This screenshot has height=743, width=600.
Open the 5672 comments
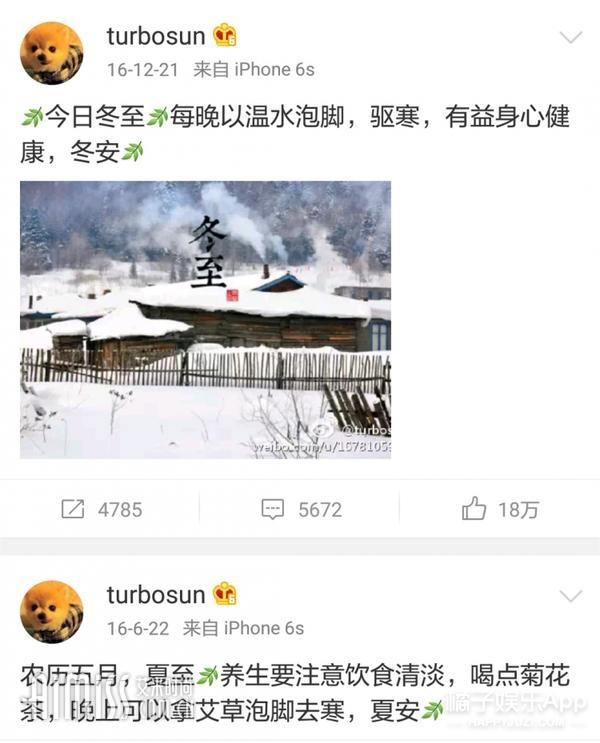click(301, 509)
